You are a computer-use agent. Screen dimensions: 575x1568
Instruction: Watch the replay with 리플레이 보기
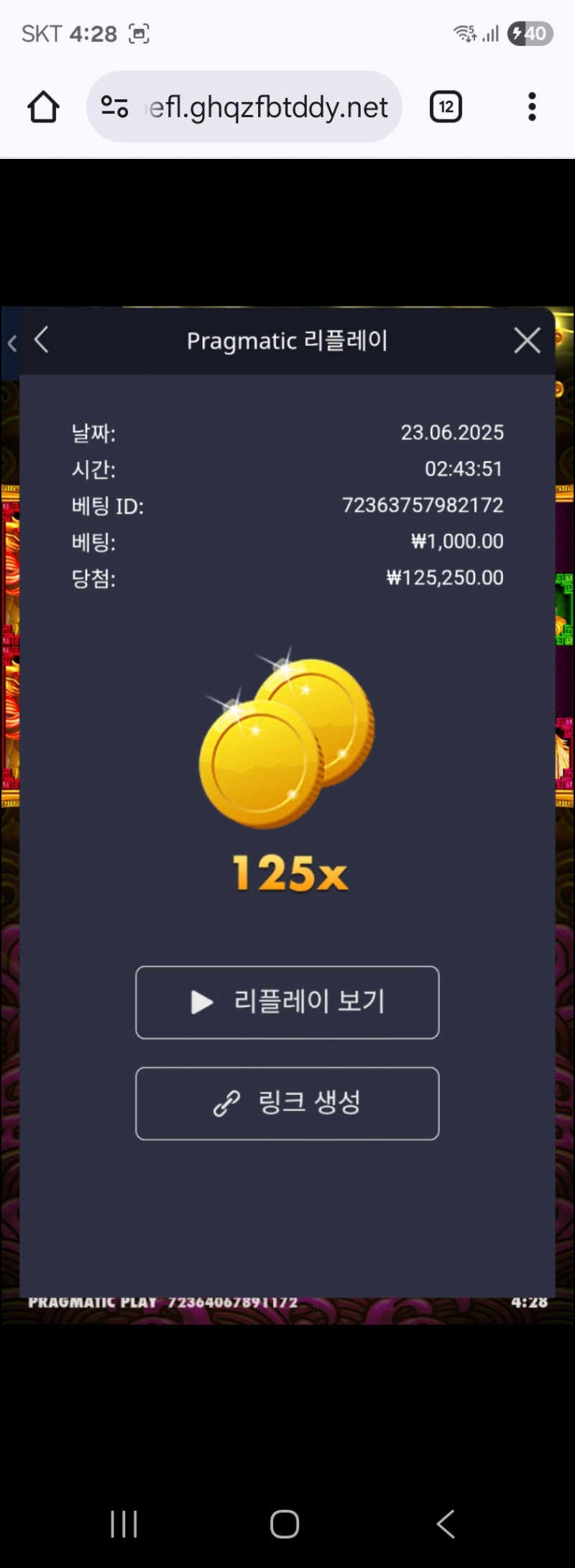pos(287,1002)
